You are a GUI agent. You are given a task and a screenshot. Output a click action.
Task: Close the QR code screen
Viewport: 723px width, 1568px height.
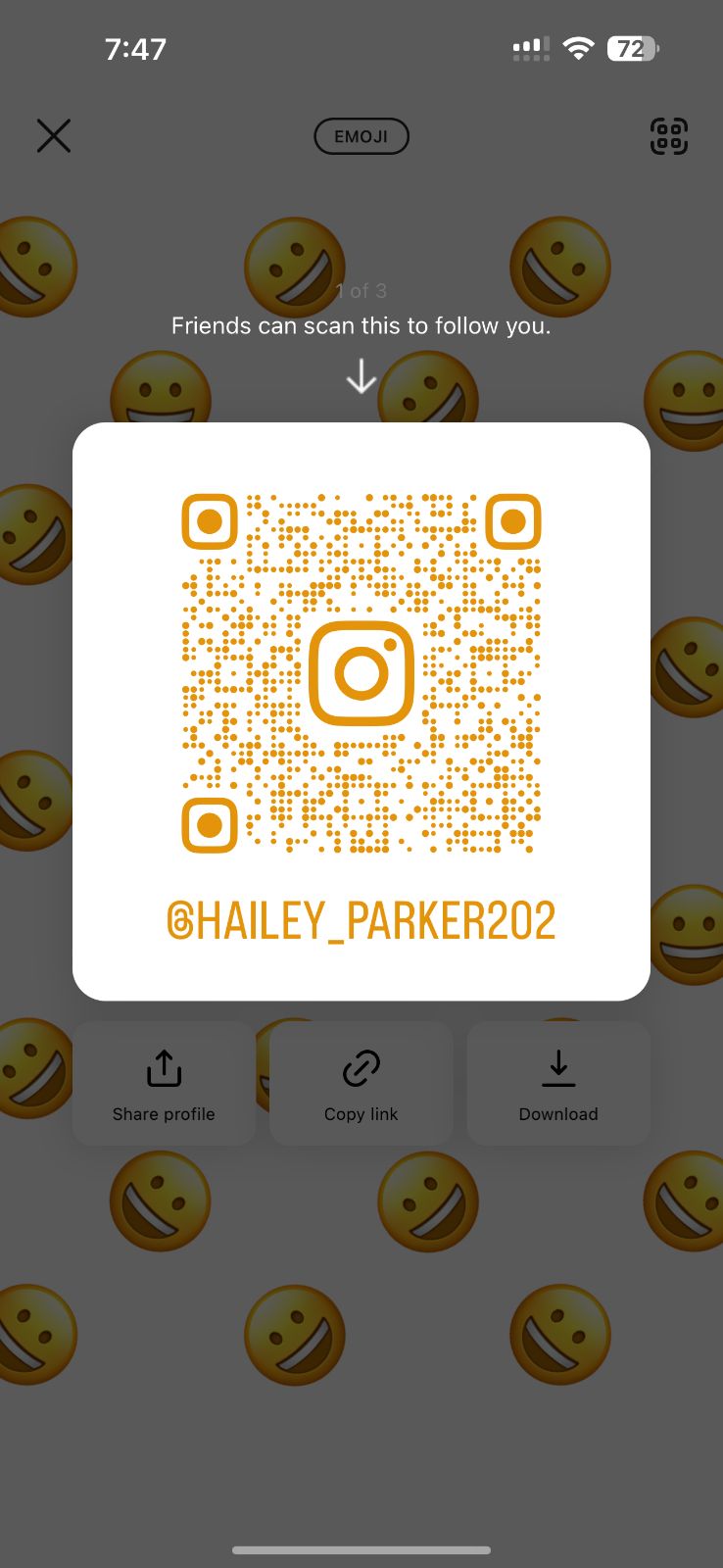[x=54, y=136]
